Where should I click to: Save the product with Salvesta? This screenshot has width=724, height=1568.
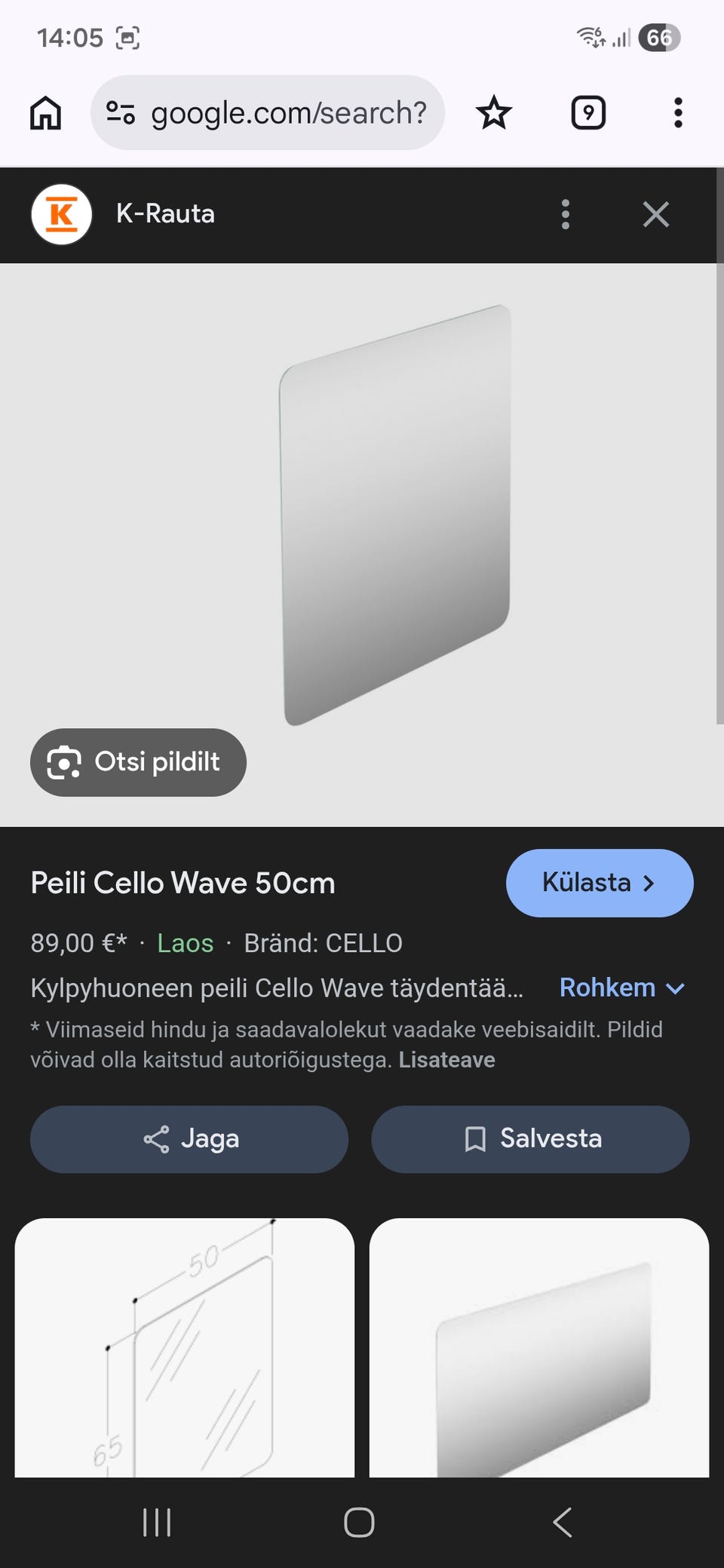coord(529,1139)
